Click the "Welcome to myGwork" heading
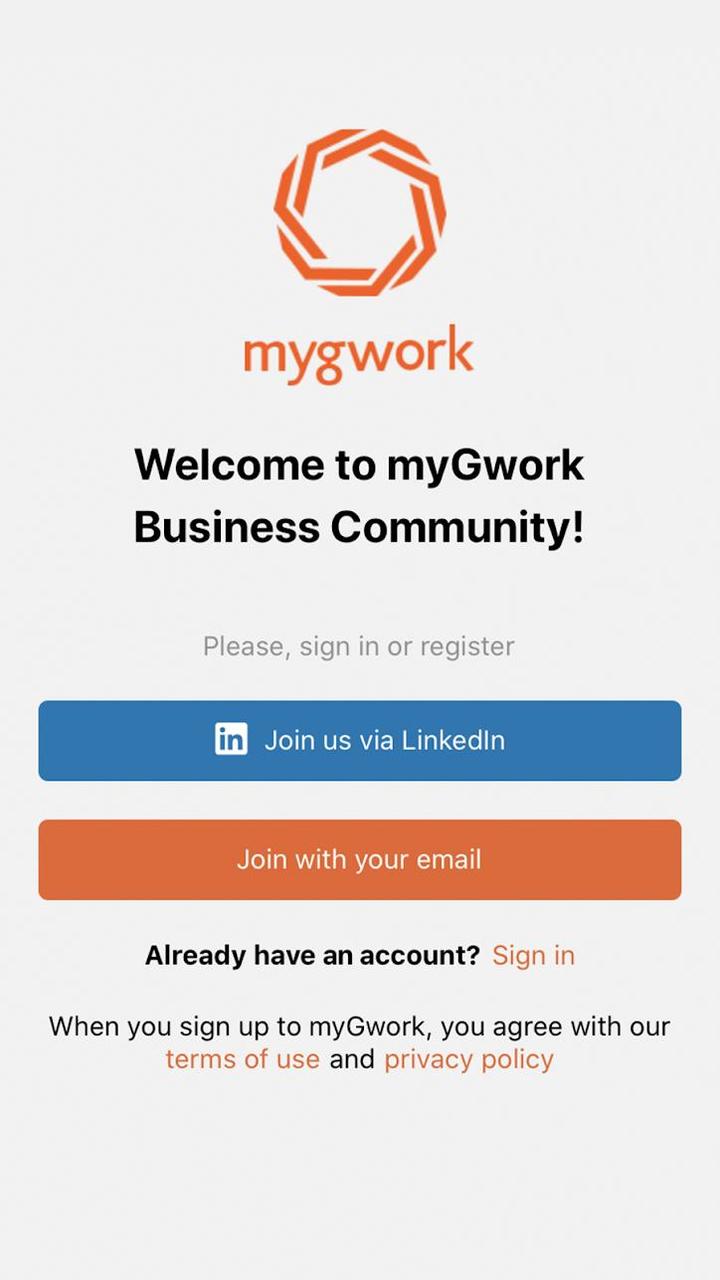The width and height of the screenshot is (720, 1280). (x=360, y=463)
